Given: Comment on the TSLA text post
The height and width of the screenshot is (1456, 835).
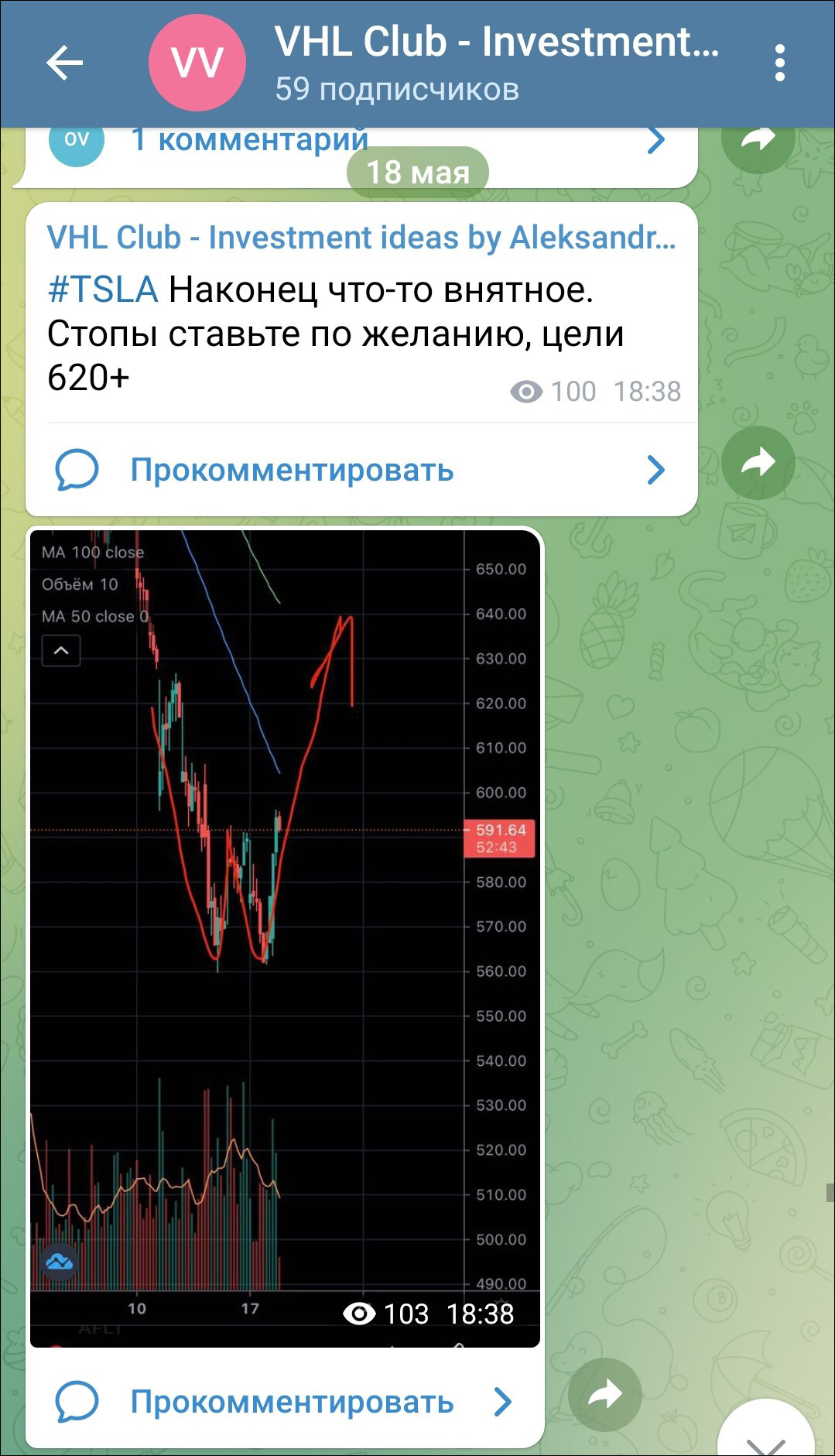Looking at the screenshot, I should (x=291, y=470).
